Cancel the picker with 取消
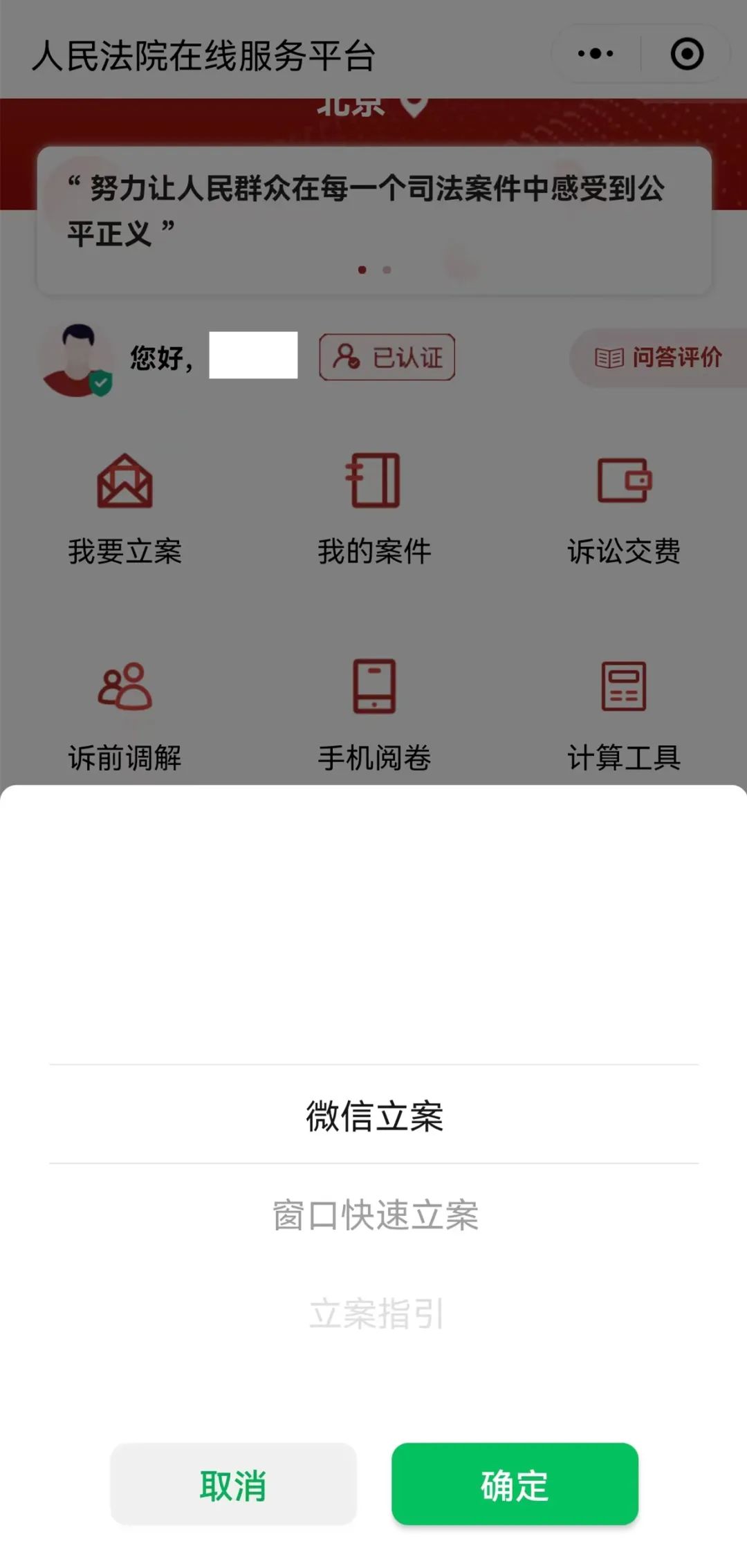The height and width of the screenshot is (1568, 747). click(232, 1483)
